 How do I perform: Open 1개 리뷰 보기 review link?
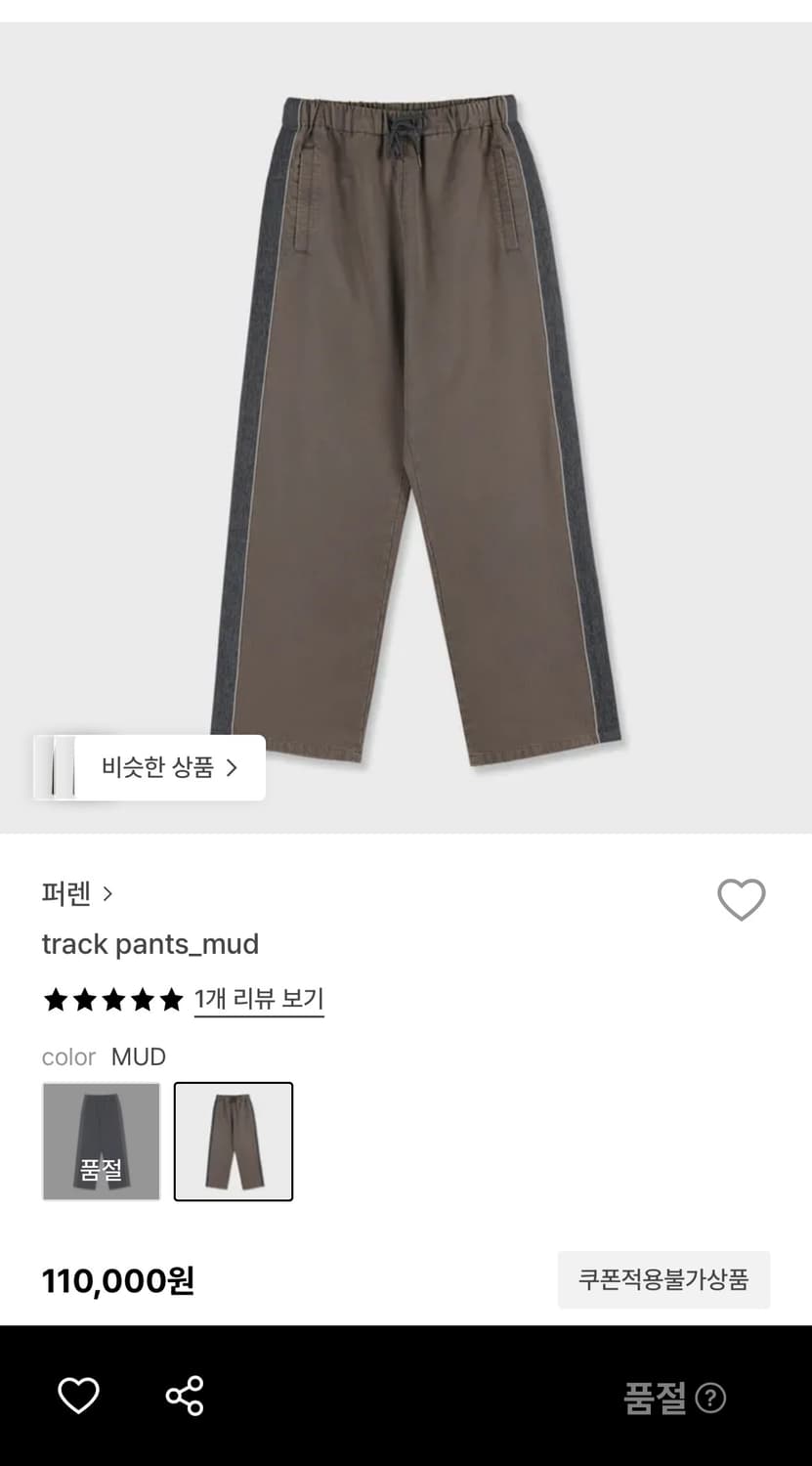pyautogui.click(x=259, y=999)
